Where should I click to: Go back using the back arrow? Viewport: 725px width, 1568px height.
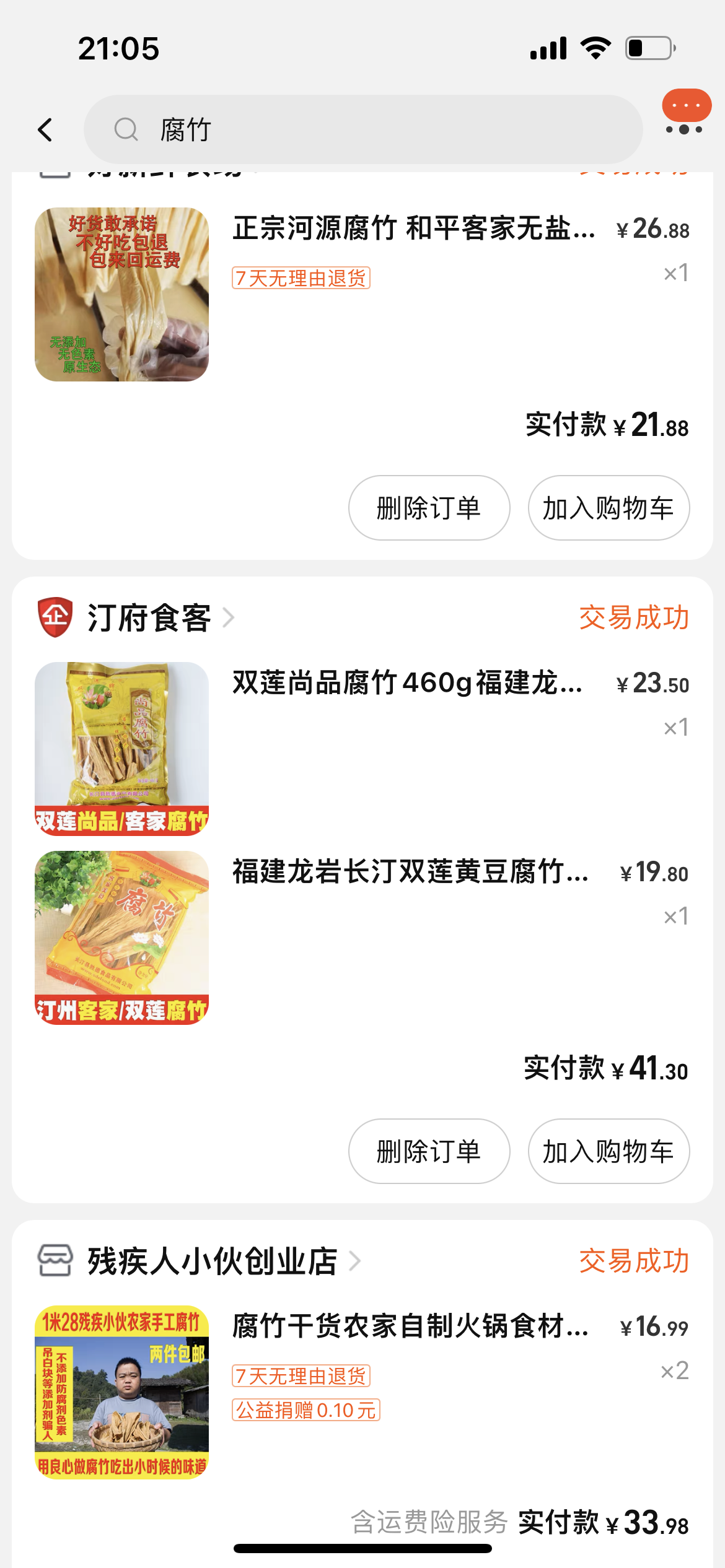(45, 130)
